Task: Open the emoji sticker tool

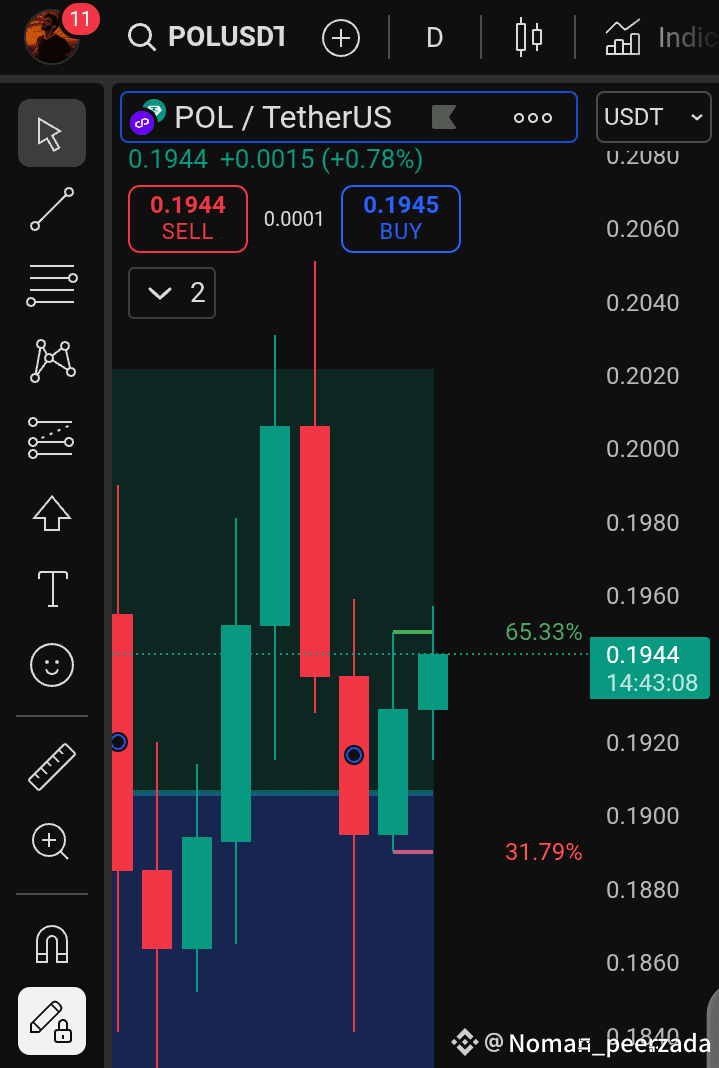Action: click(52, 665)
